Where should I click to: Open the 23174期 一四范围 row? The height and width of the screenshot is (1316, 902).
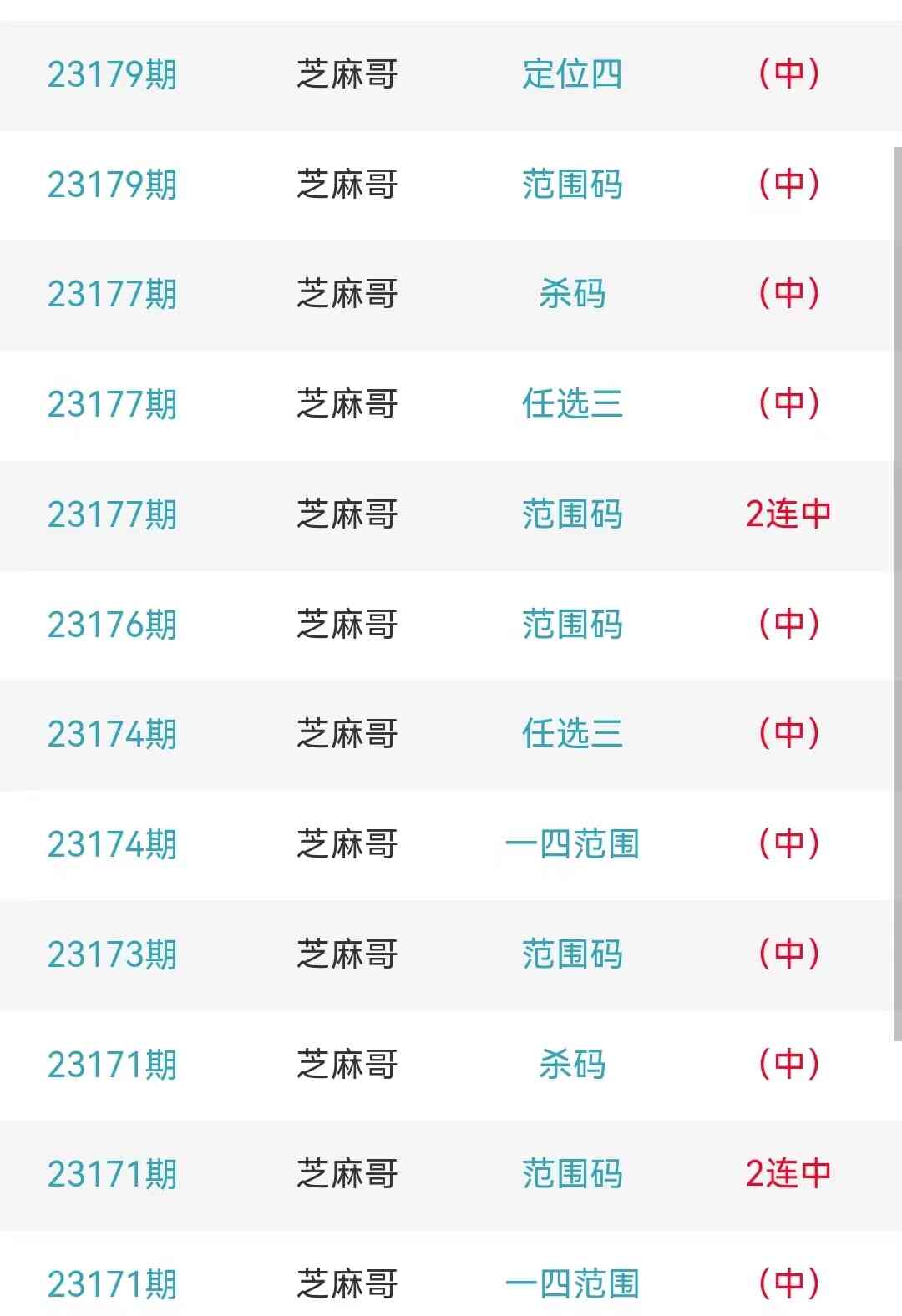tap(572, 844)
